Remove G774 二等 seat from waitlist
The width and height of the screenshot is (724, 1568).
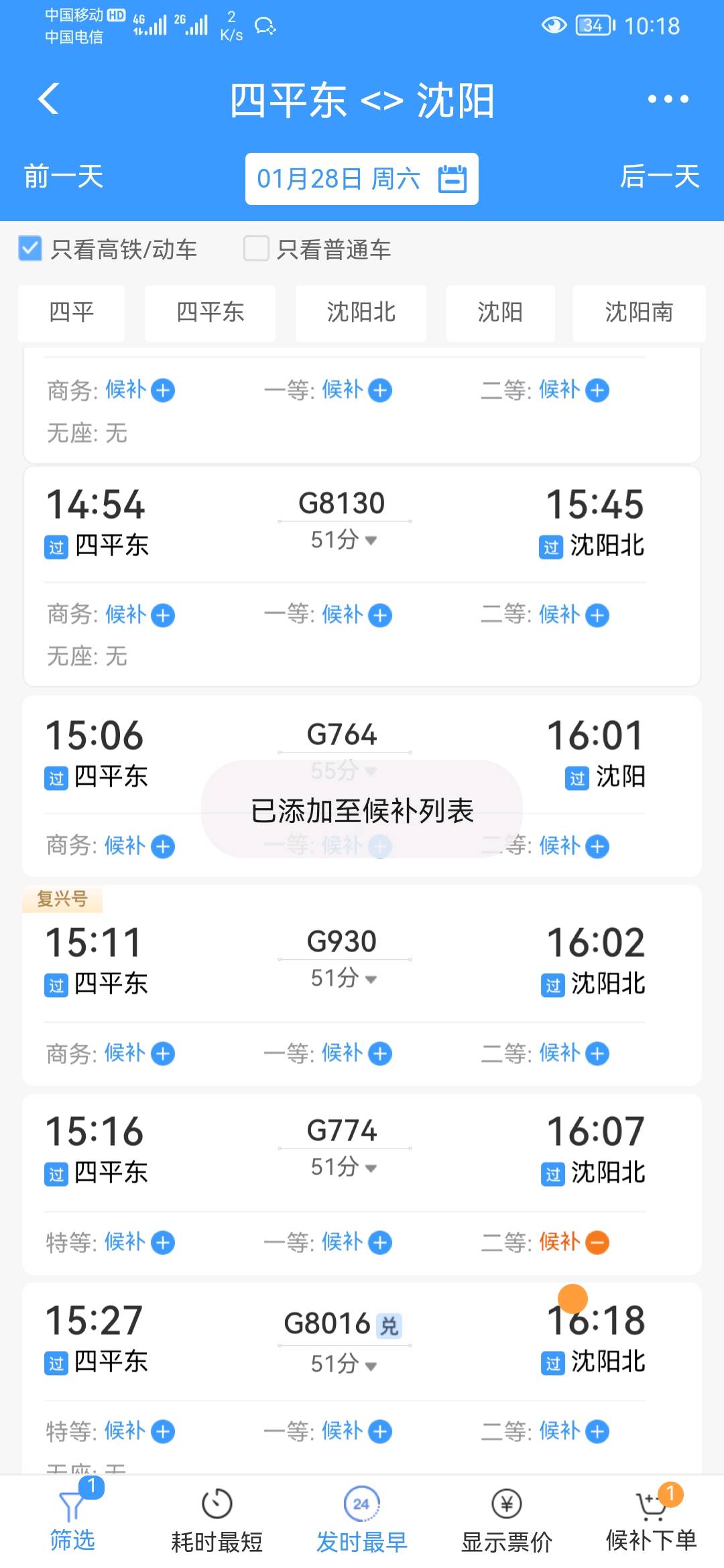(x=597, y=1242)
